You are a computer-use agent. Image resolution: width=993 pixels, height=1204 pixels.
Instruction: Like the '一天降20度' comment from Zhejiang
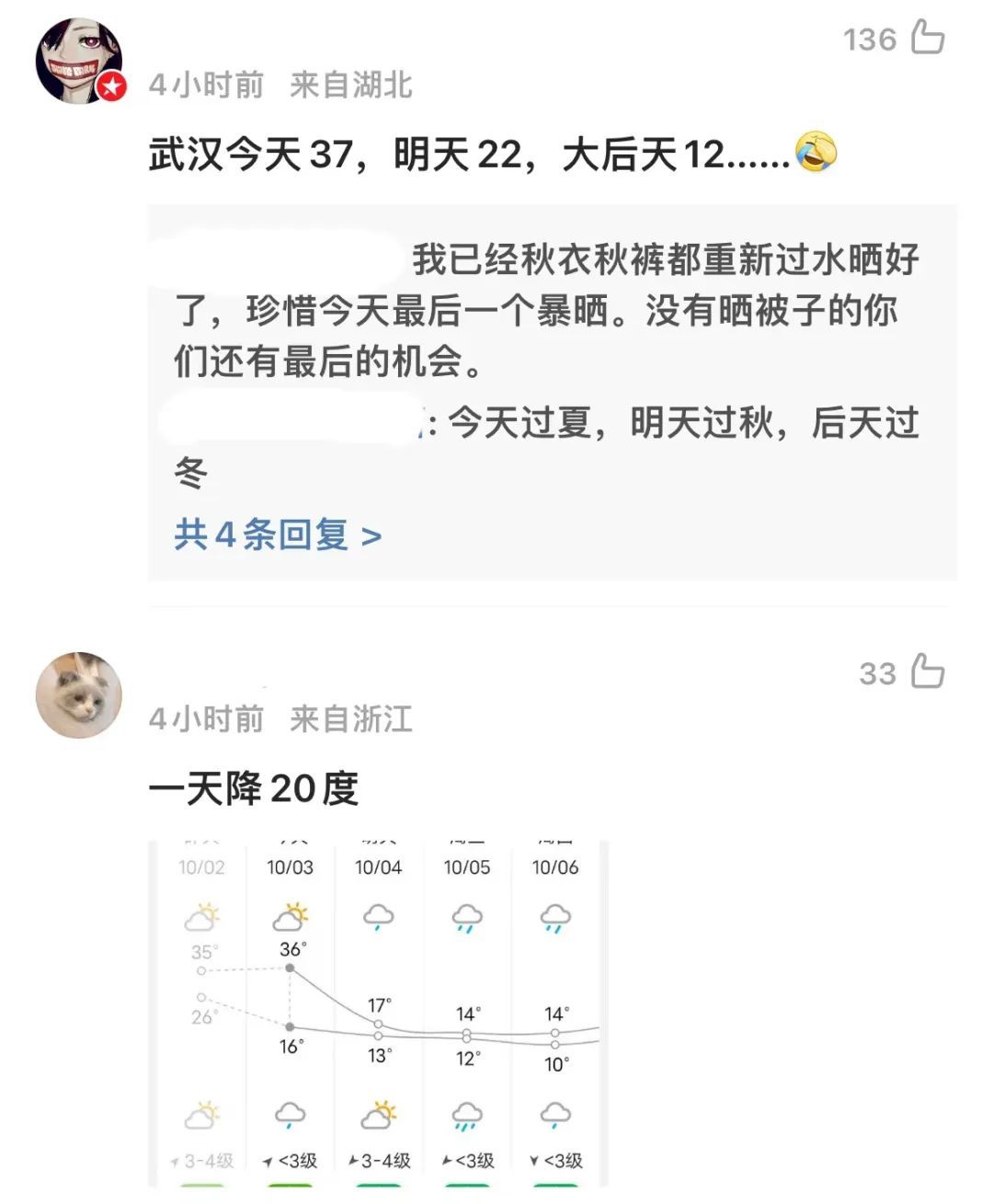927,671
